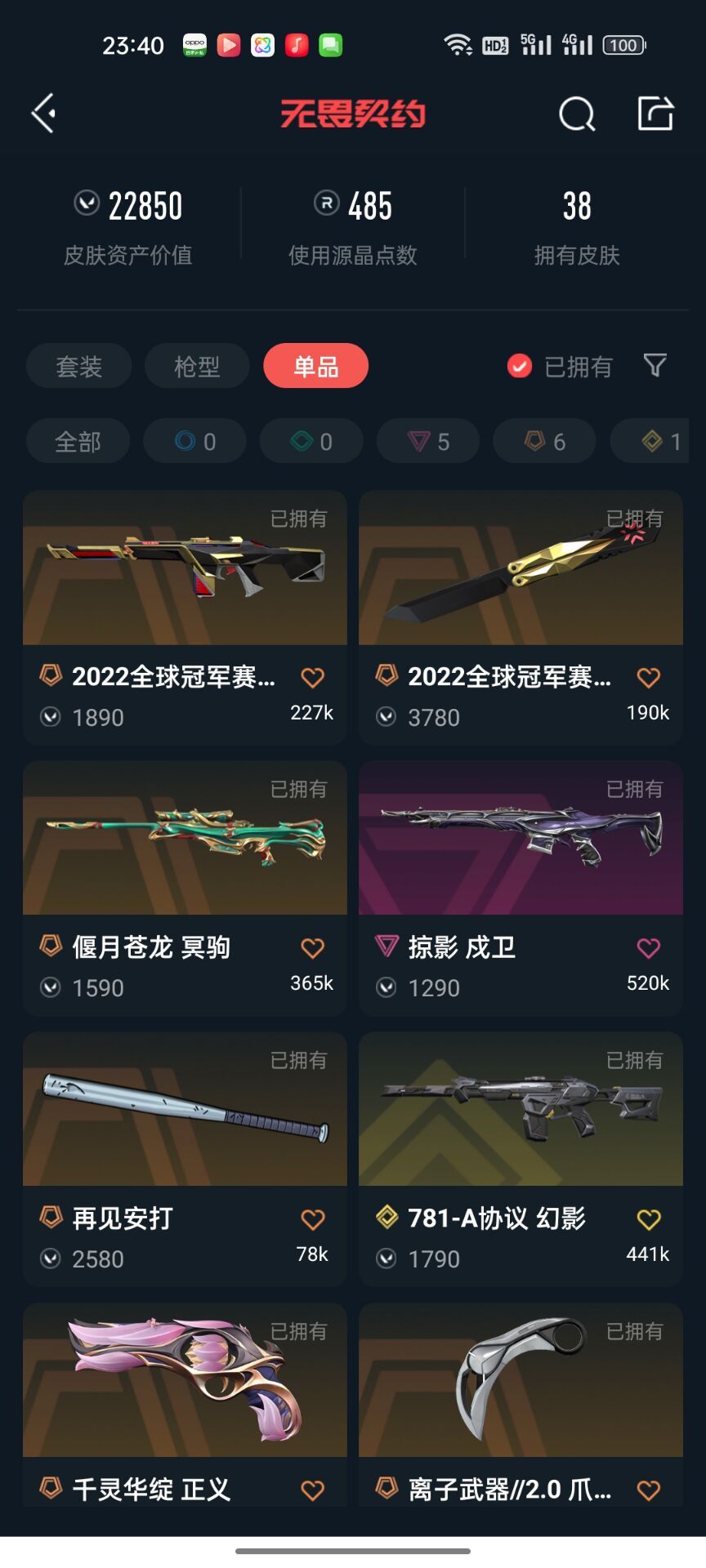Screen dimensions: 706x1568
Task: Select the 套装 tab
Action: click(78, 366)
